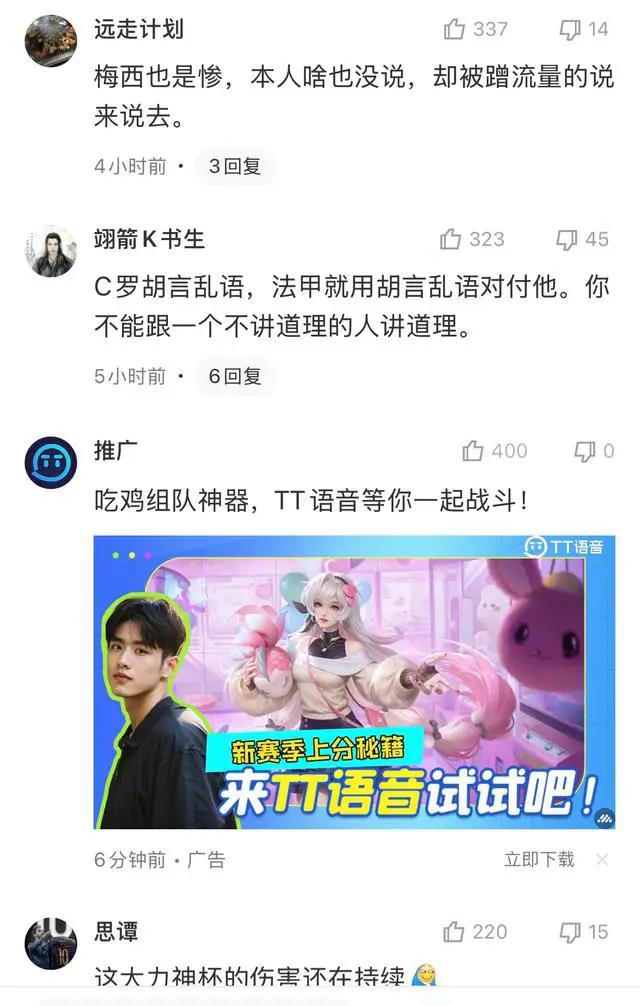Screen dimensions: 640x1006
Task: Dislike 思谭's comment
Action: click(x=569, y=932)
